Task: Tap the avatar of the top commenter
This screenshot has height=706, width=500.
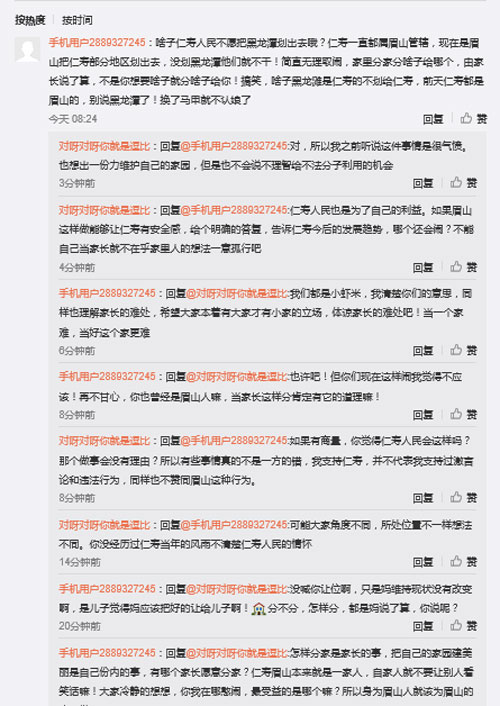Action: click(x=27, y=50)
